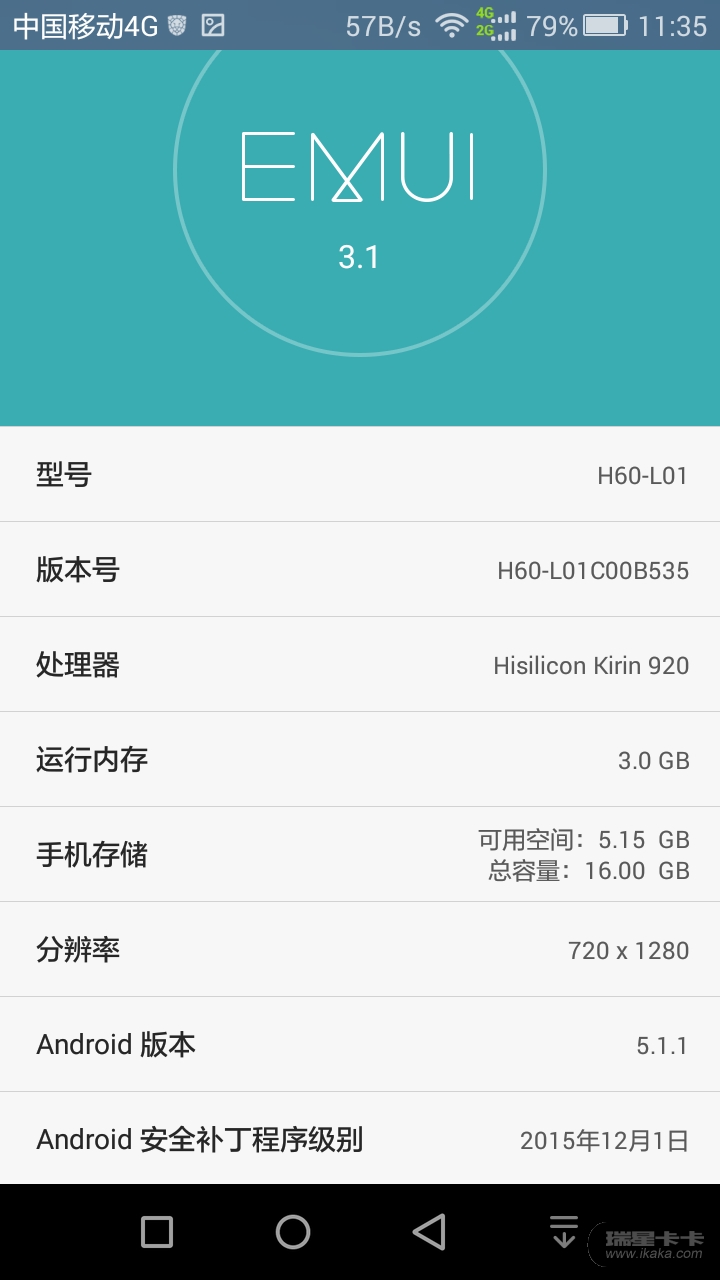Return to the home screen
The height and width of the screenshot is (1280, 720).
click(293, 1232)
